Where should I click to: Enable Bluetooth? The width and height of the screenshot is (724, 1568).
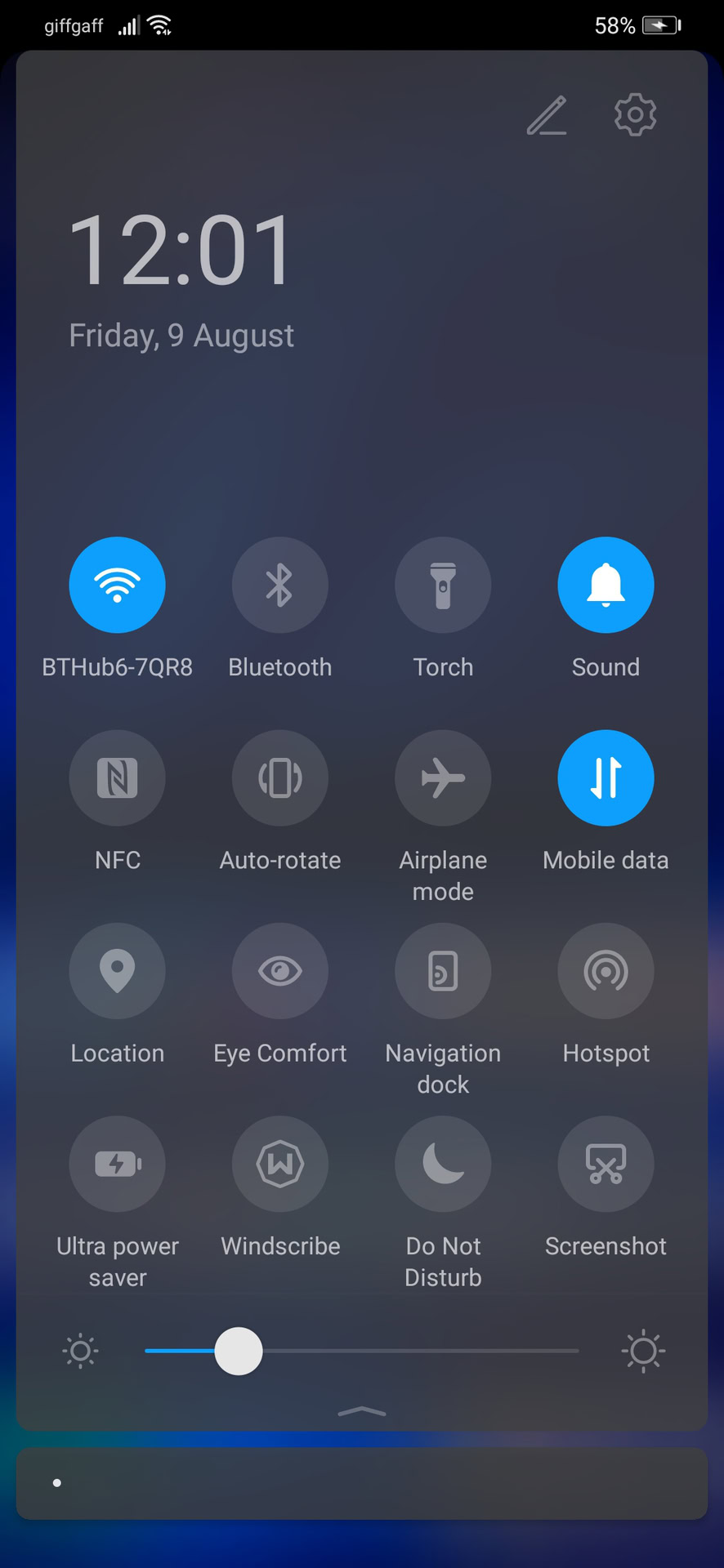(279, 585)
